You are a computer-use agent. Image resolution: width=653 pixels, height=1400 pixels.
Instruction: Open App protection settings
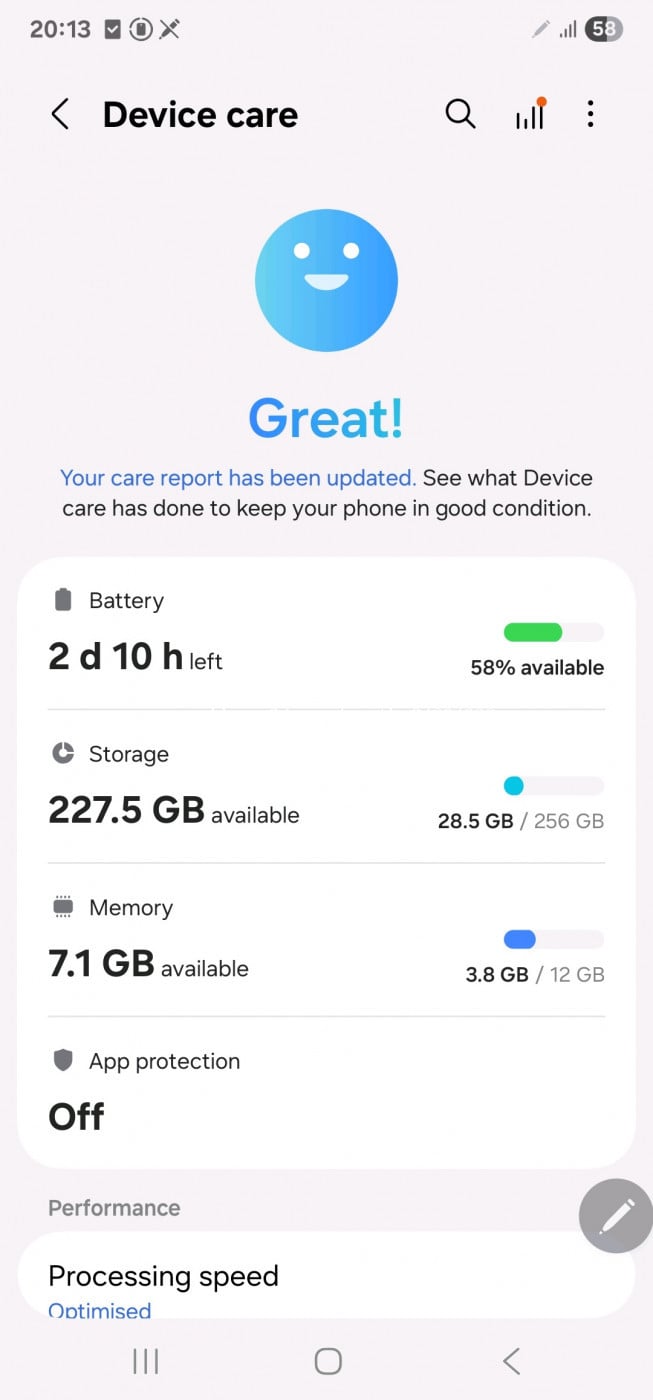[326, 1092]
